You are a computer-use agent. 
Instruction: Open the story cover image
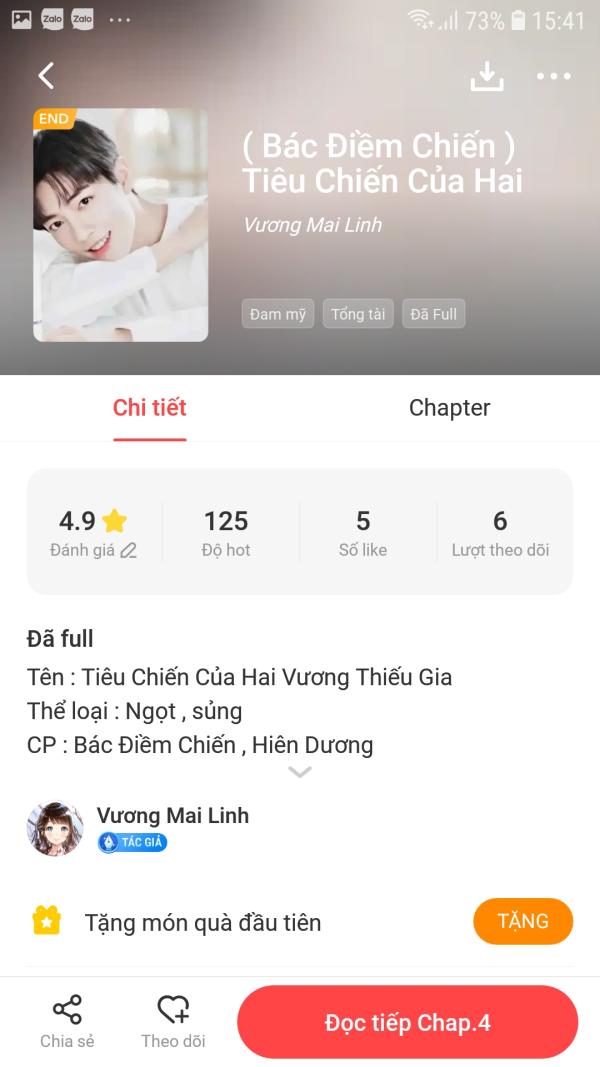[121, 225]
